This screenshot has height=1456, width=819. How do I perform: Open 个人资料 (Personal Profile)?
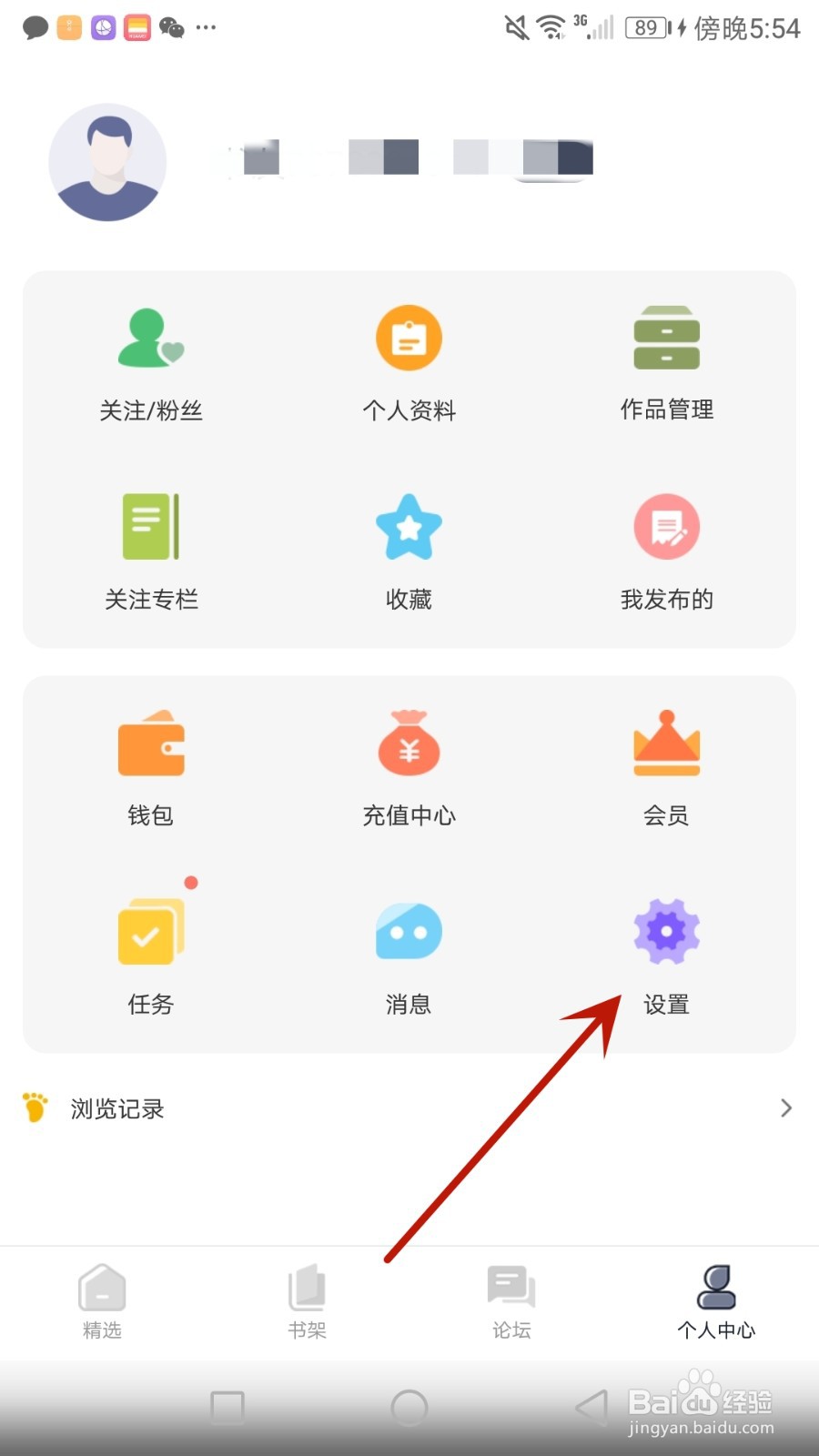point(409,362)
